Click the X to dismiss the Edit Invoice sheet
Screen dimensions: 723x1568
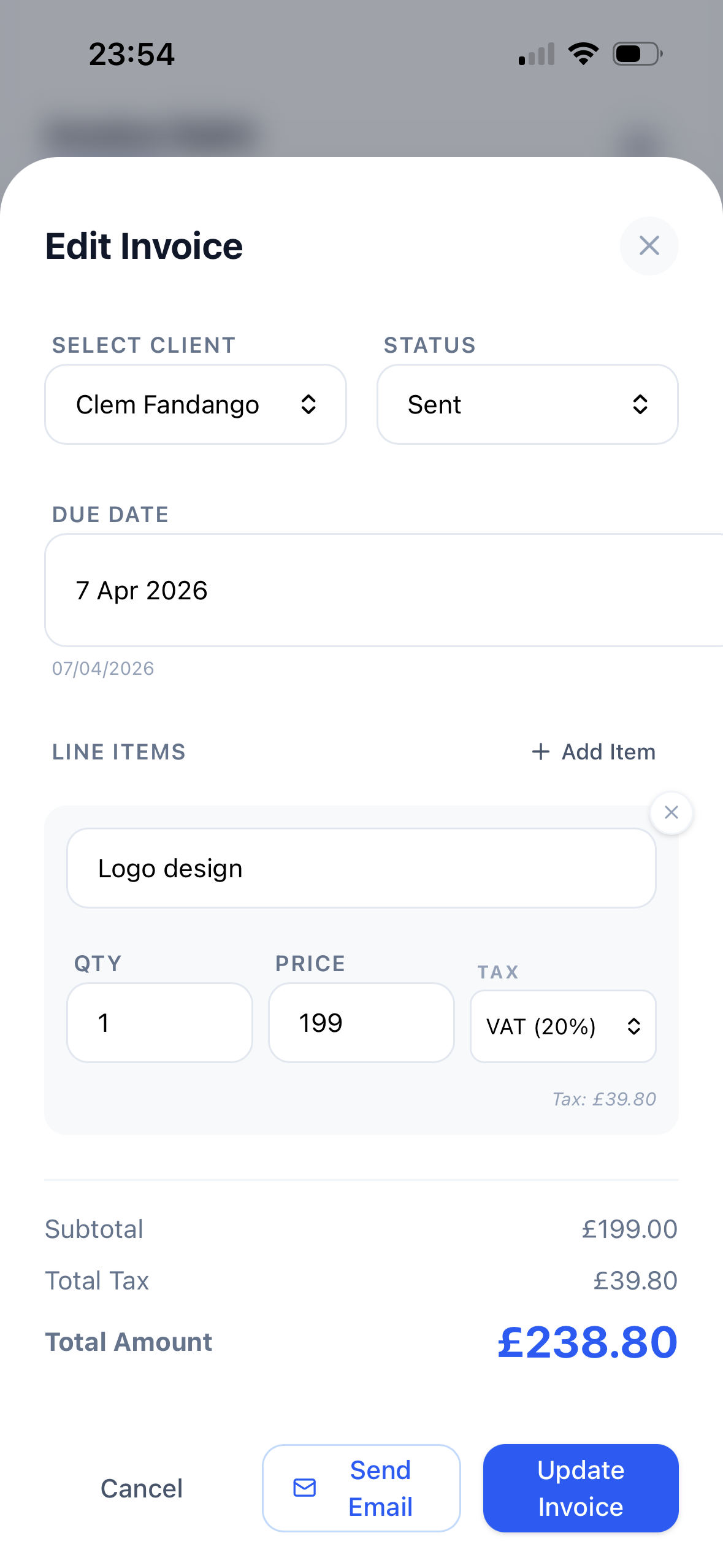(649, 245)
